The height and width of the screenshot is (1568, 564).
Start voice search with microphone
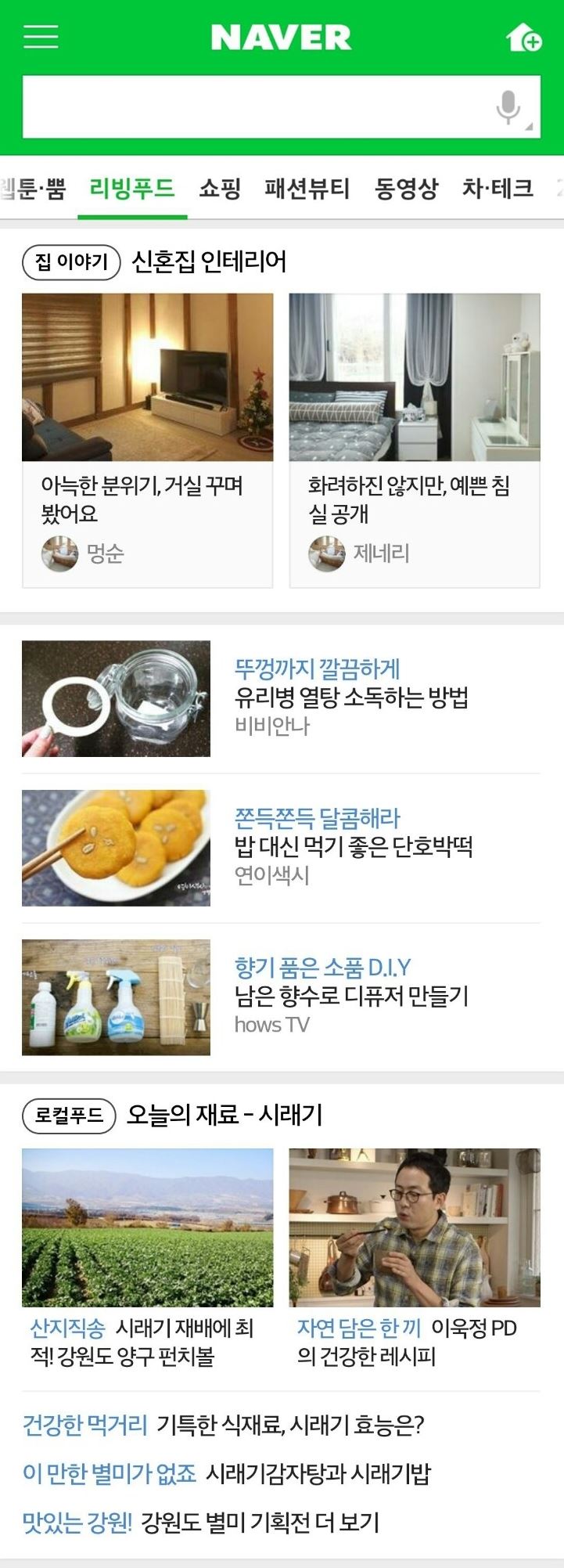pyautogui.click(x=508, y=107)
